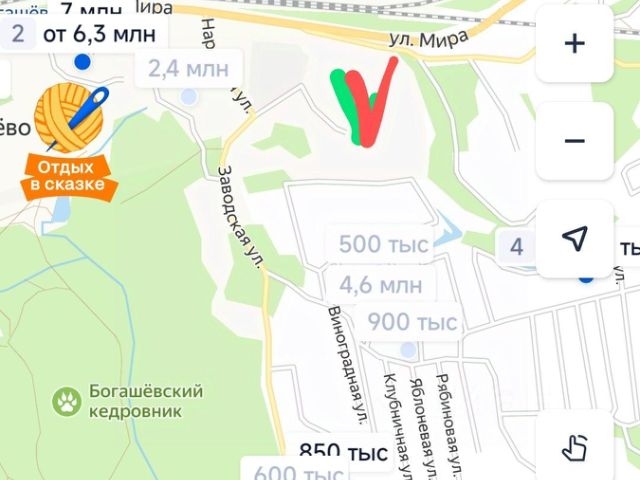This screenshot has width=640, height=480.
Task: Expand the cluster marker showing 4
Action: coord(517,246)
